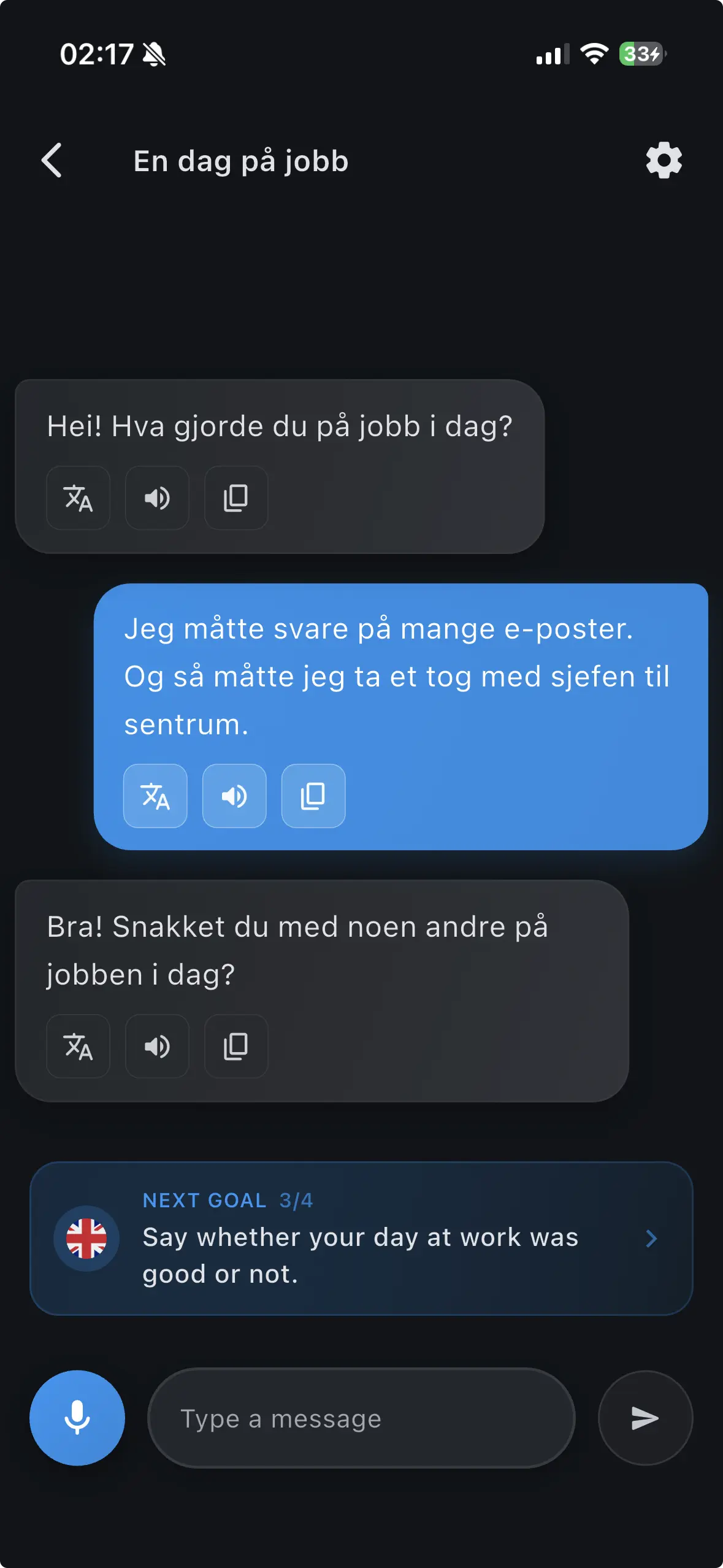The height and width of the screenshot is (1568, 723).
Task: Play audio of your own blue message
Action: pos(234,797)
